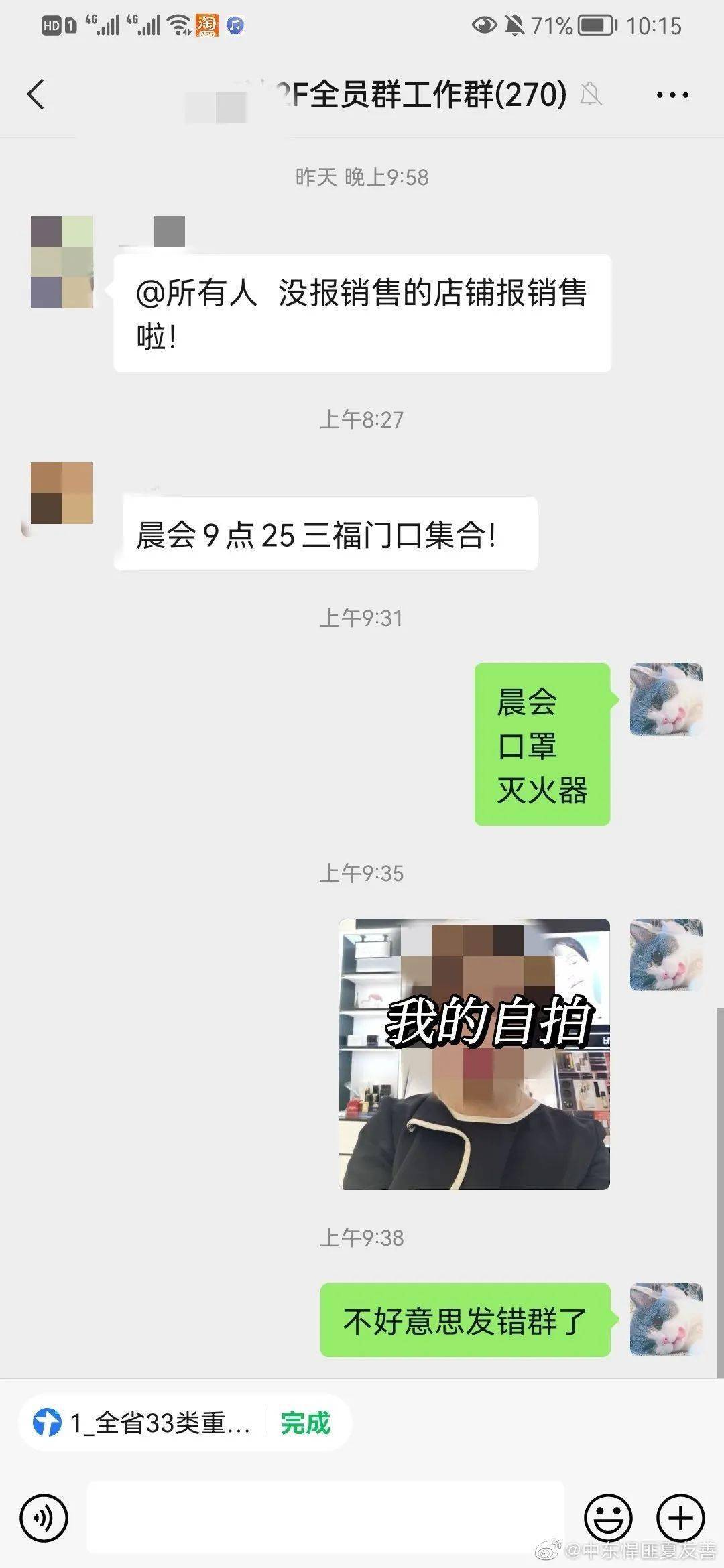This screenshot has width=724, height=1568.
Task: Open the 我的自拍 photo message
Action: [x=475, y=1054]
